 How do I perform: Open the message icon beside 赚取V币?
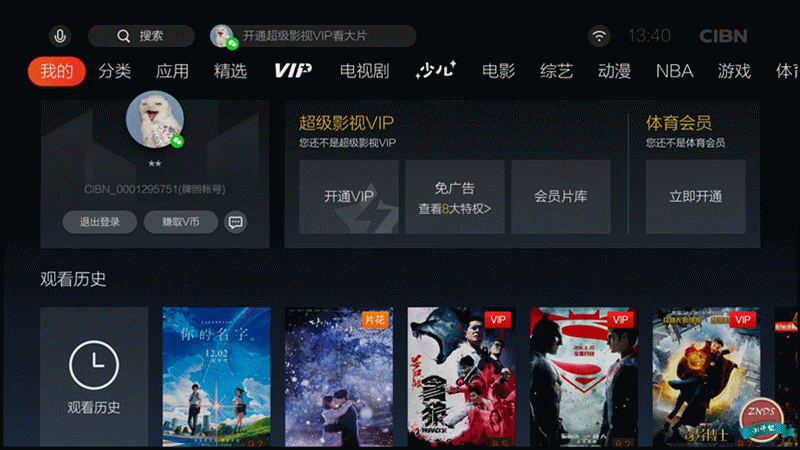(236, 222)
